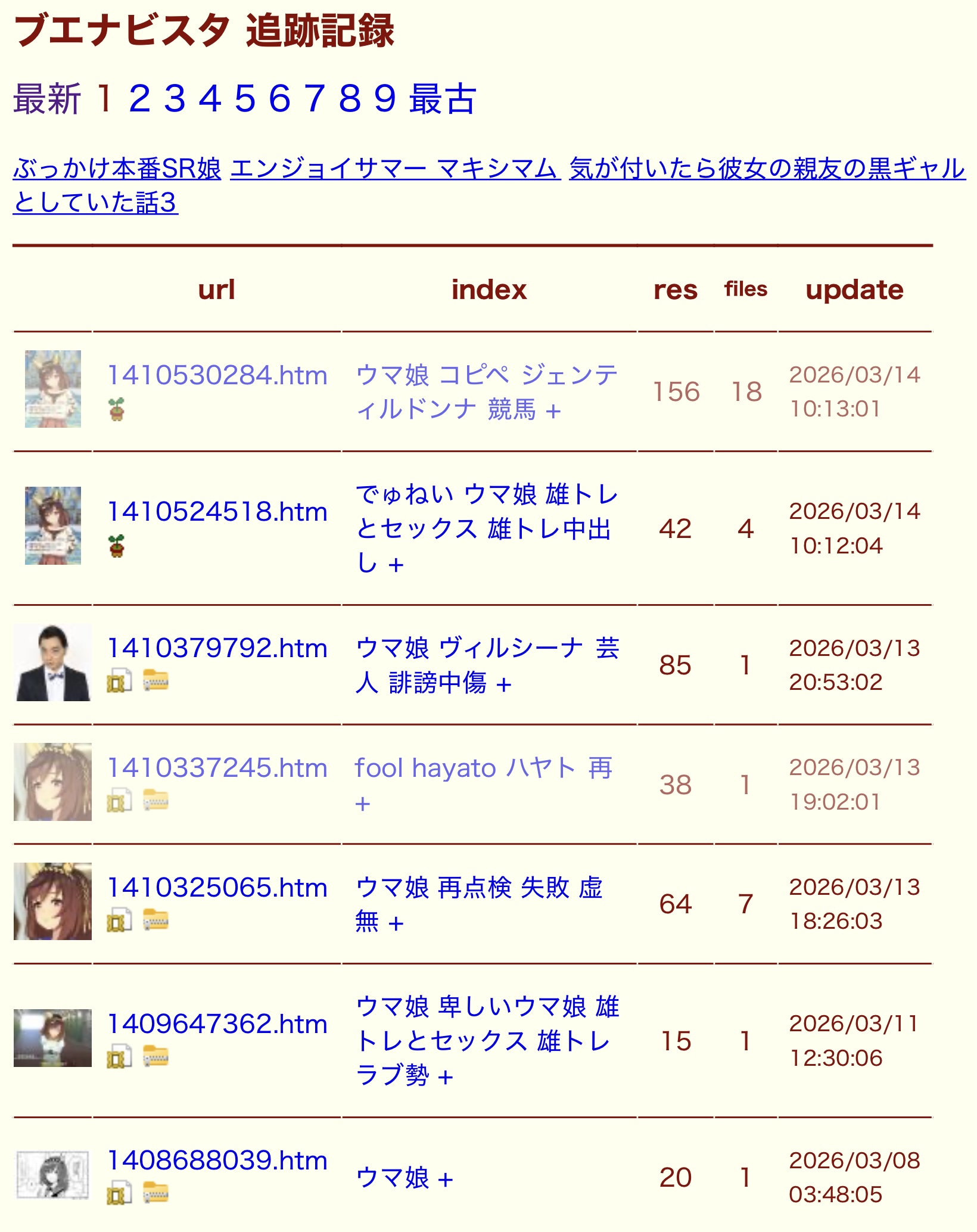Image resolution: width=977 pixels, height=1232 pixels.
Task: Open the エンジョイサマー マキシマム link
Action: (x=395, y=169)
